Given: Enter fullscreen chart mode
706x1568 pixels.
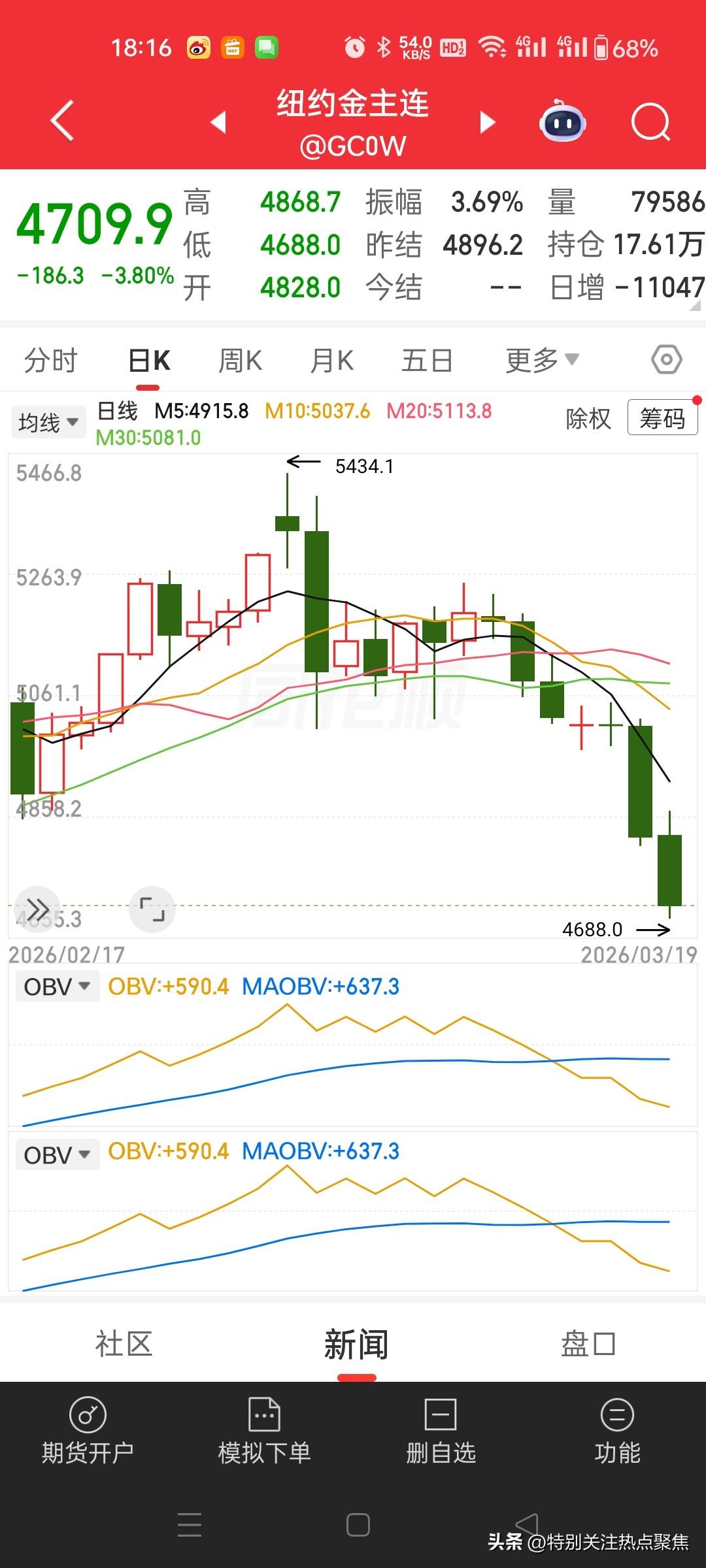Looking at the screenshot, I should (152, 909).
